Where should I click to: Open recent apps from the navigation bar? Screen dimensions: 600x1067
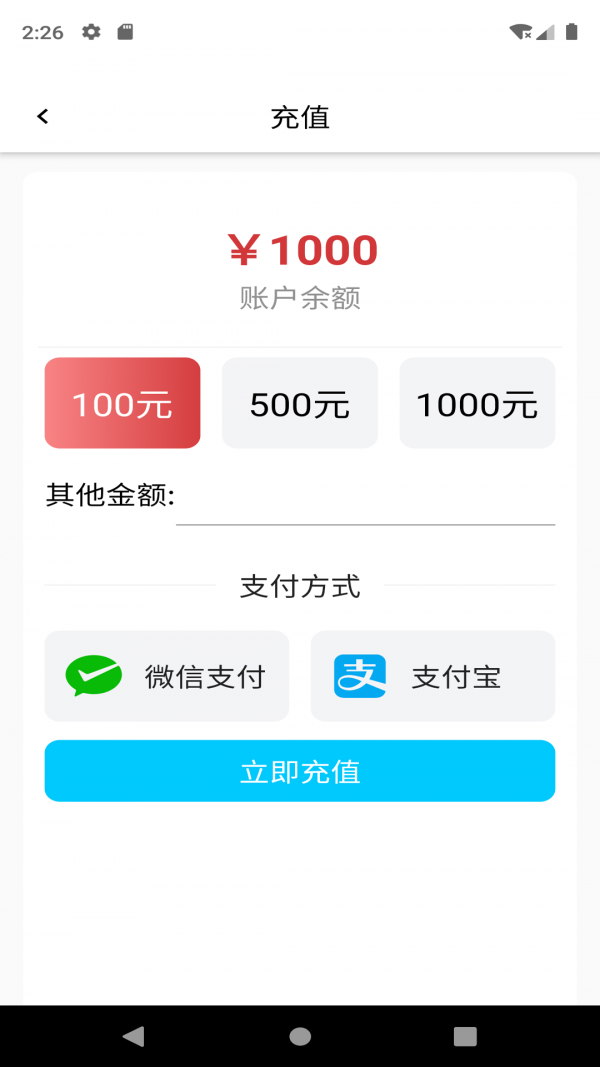tap(465, 1036)
